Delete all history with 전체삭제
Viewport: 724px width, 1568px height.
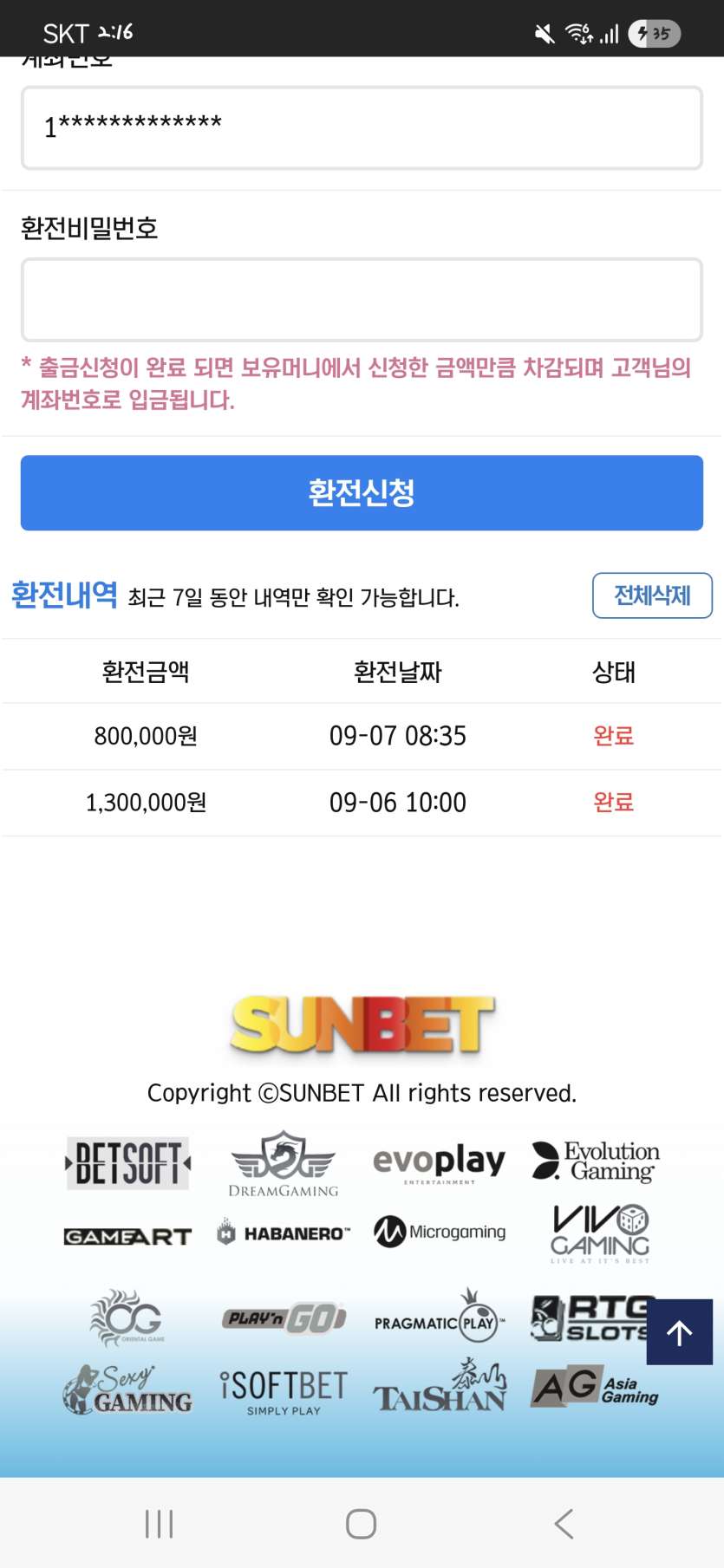[652, 595]
